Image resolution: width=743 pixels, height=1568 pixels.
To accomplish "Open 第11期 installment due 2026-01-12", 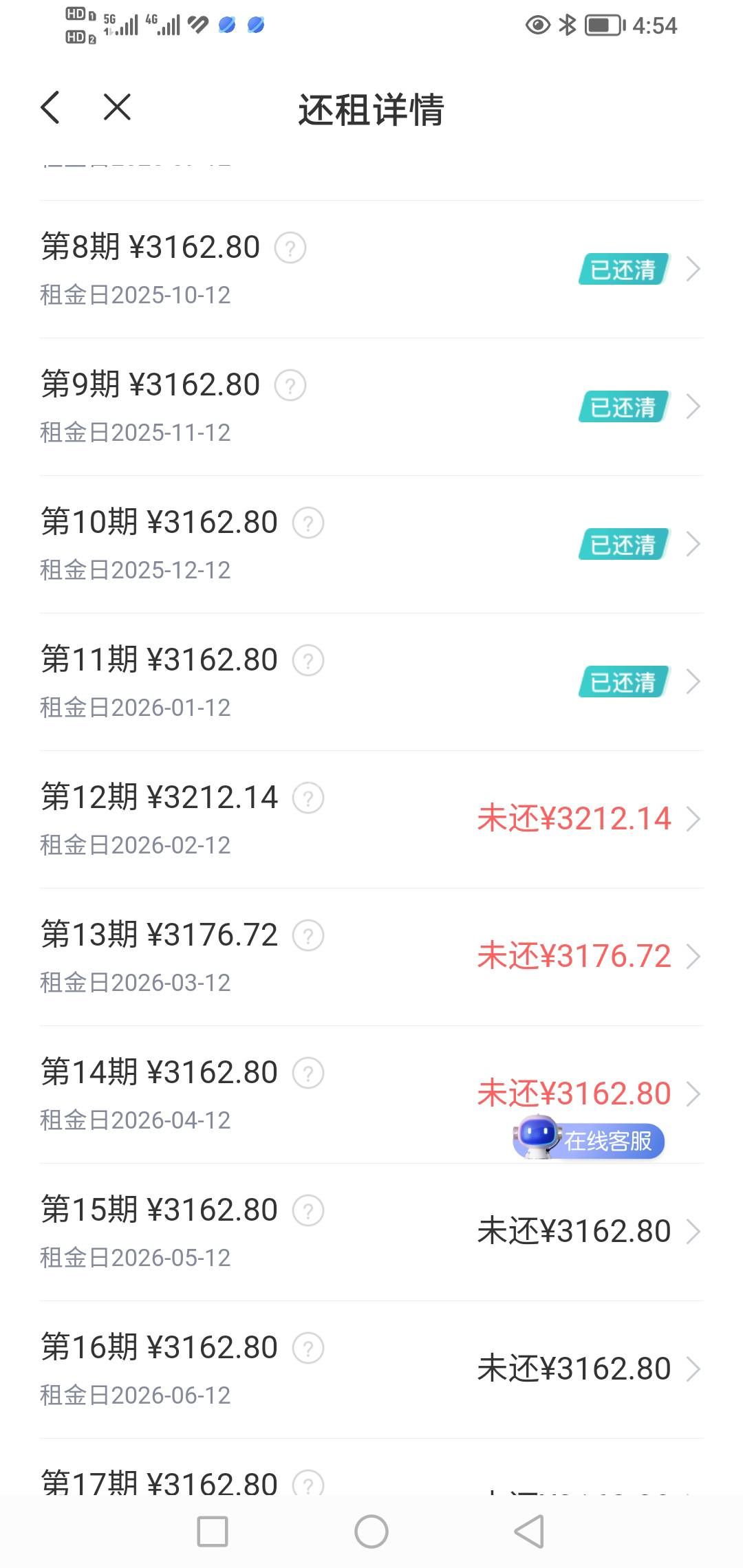I will pos(371,682).
